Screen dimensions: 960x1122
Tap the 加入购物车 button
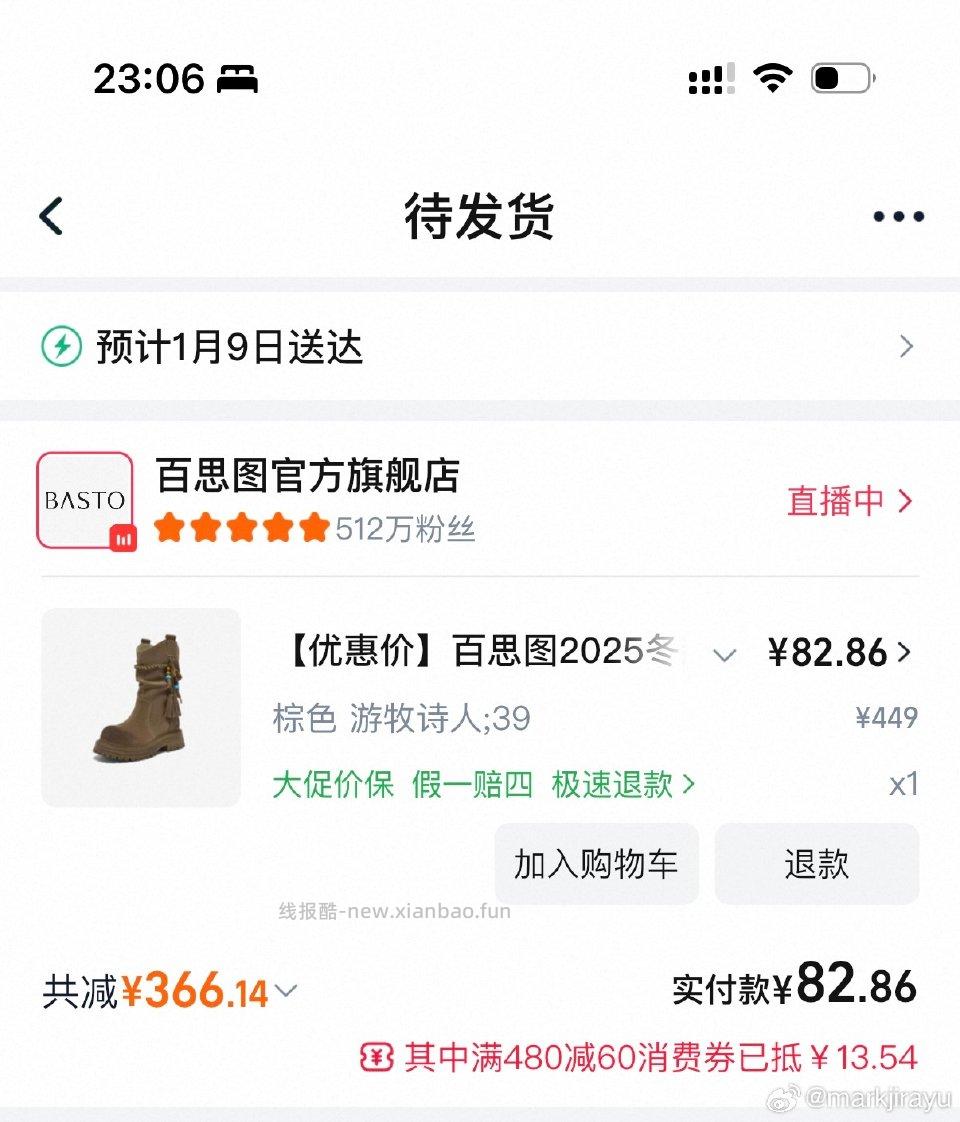pos(596,863)
